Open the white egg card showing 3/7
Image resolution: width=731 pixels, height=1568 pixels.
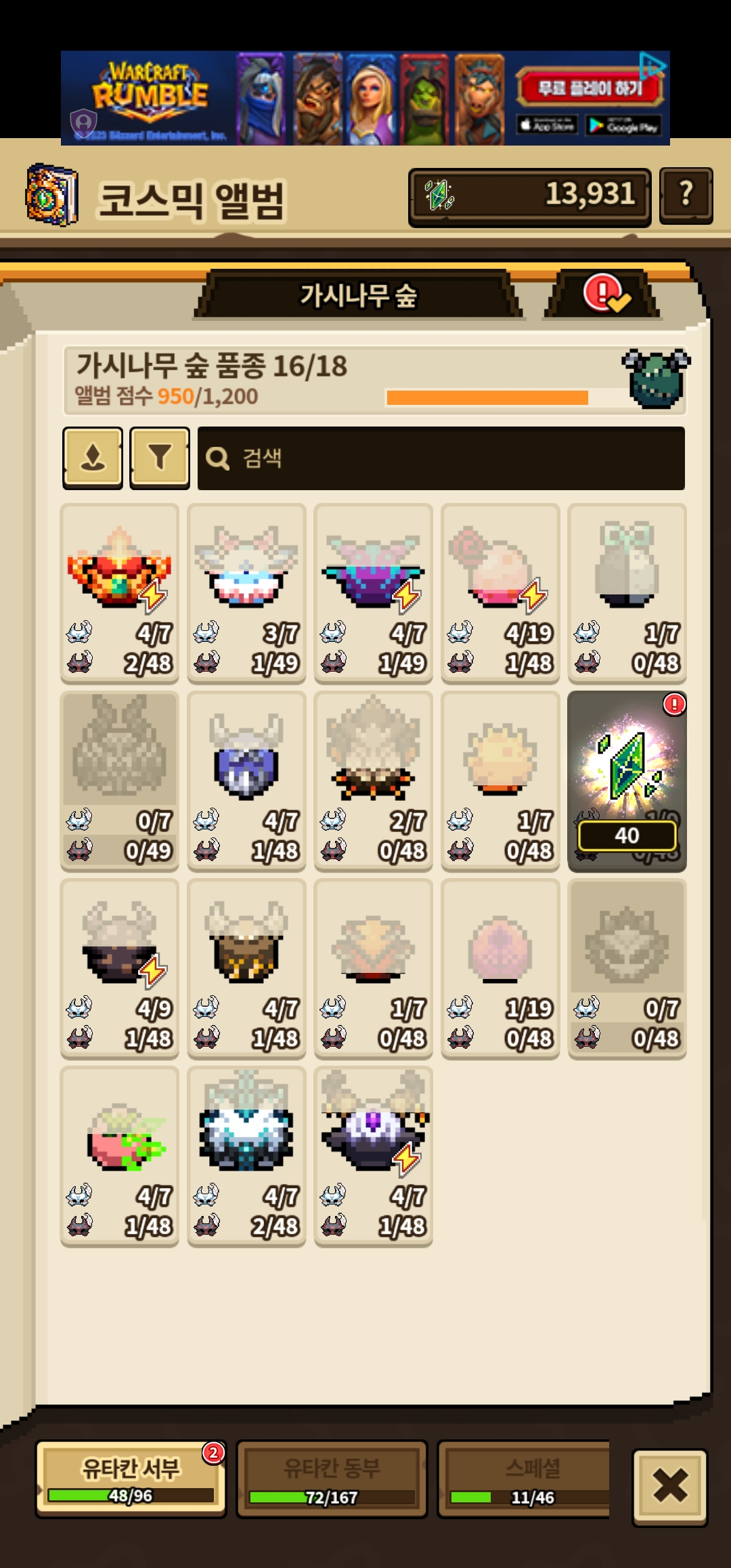coord(246,594)
